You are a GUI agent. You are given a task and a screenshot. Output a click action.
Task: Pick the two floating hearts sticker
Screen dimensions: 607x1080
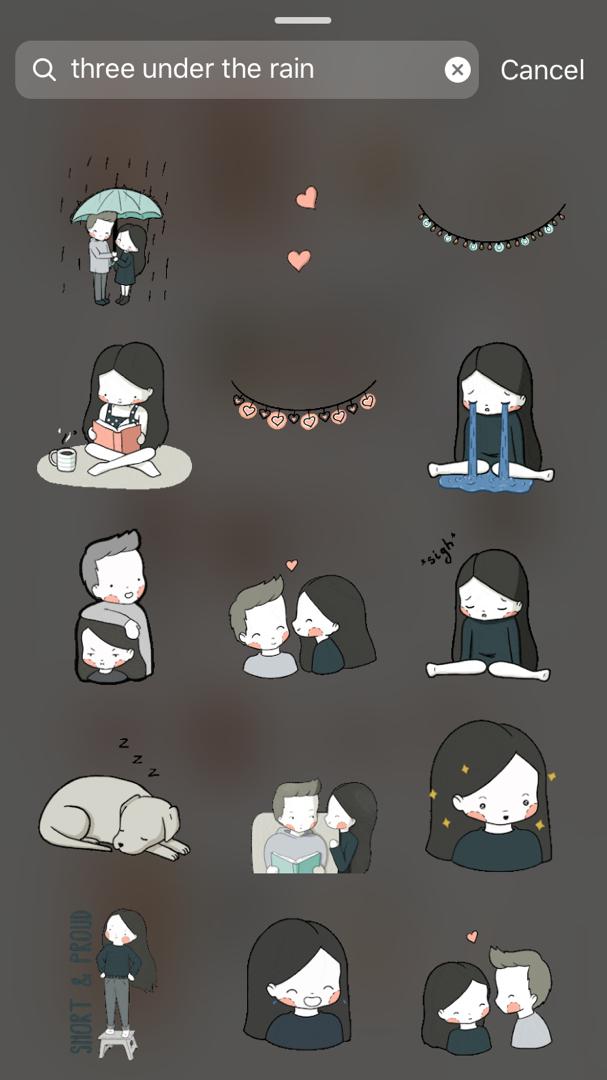[x=302, y=228]
